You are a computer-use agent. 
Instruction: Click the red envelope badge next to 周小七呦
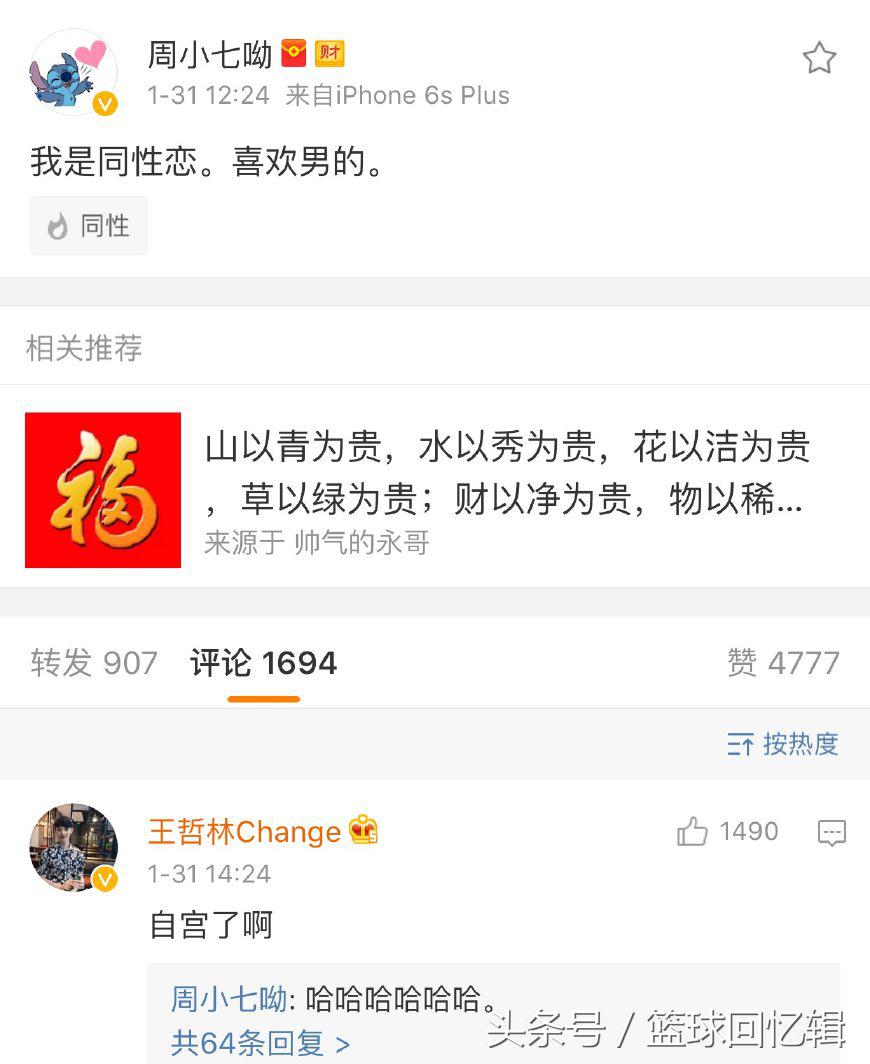(x=293, y=54)
